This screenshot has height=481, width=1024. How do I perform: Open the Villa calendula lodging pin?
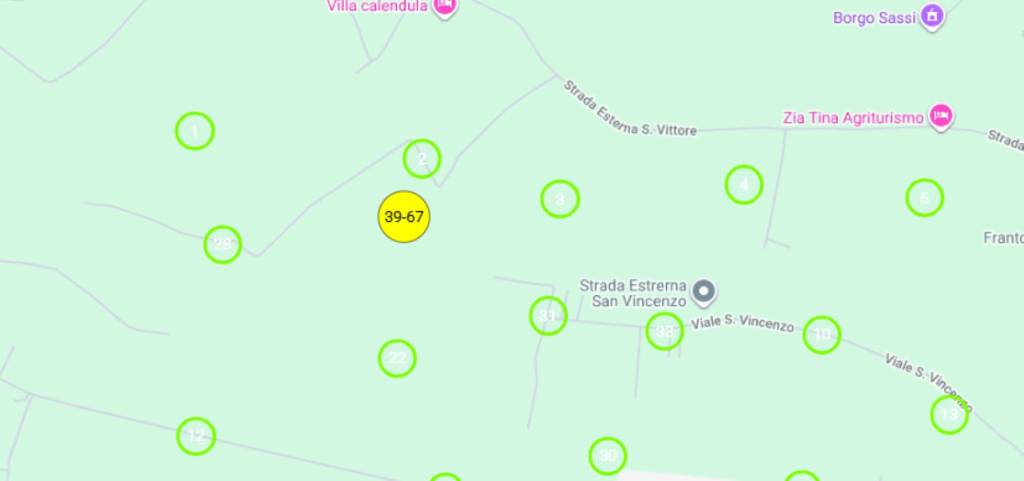[445, 6]
